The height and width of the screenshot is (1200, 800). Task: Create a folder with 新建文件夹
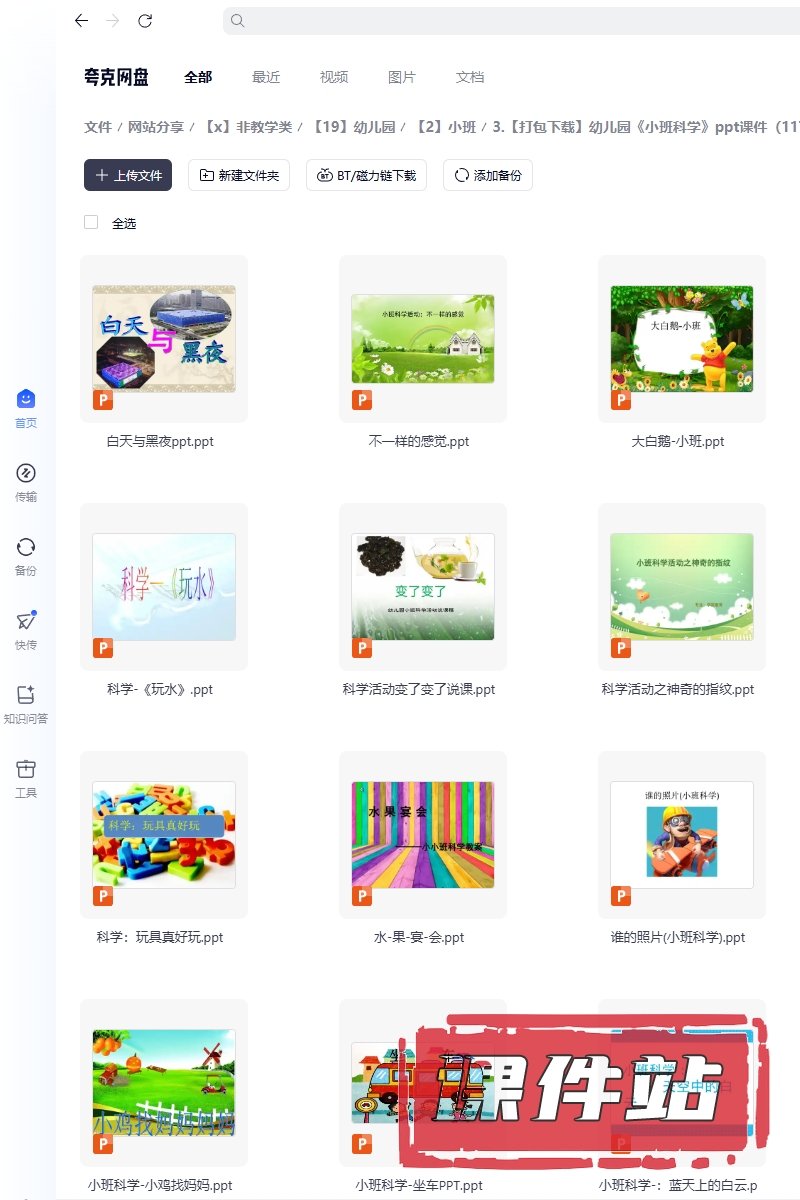tap(239, 175)
